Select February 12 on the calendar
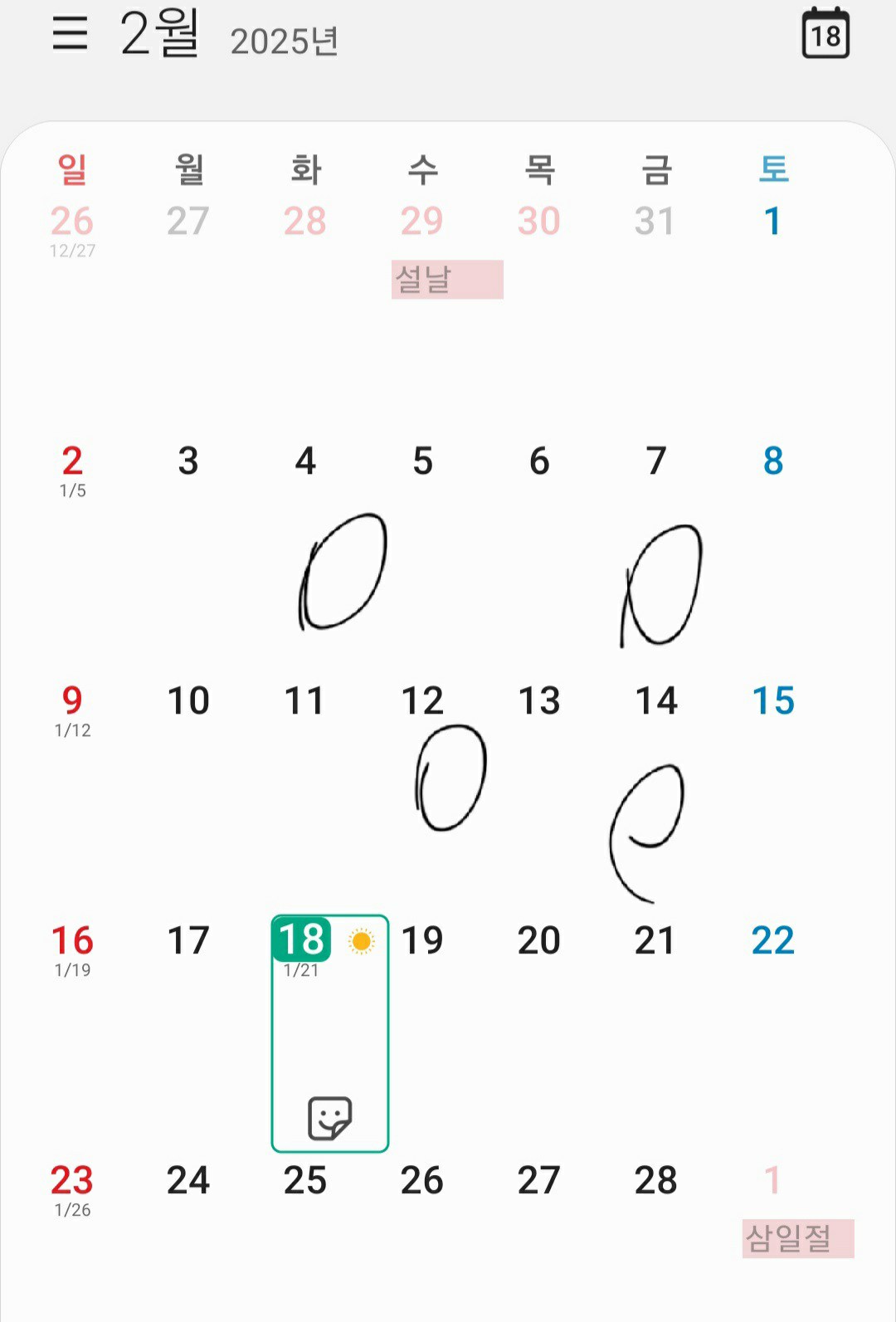This screenshot has width=896, height=1322. 422,701
